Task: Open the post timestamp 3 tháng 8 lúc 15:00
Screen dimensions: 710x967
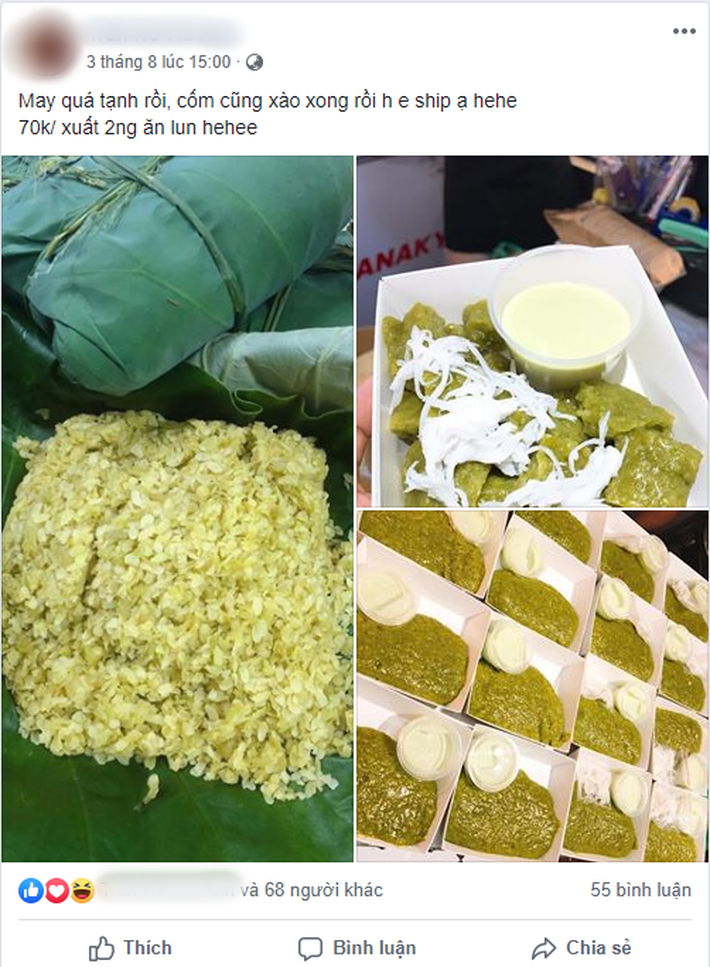Action: [x=157, y=61]
